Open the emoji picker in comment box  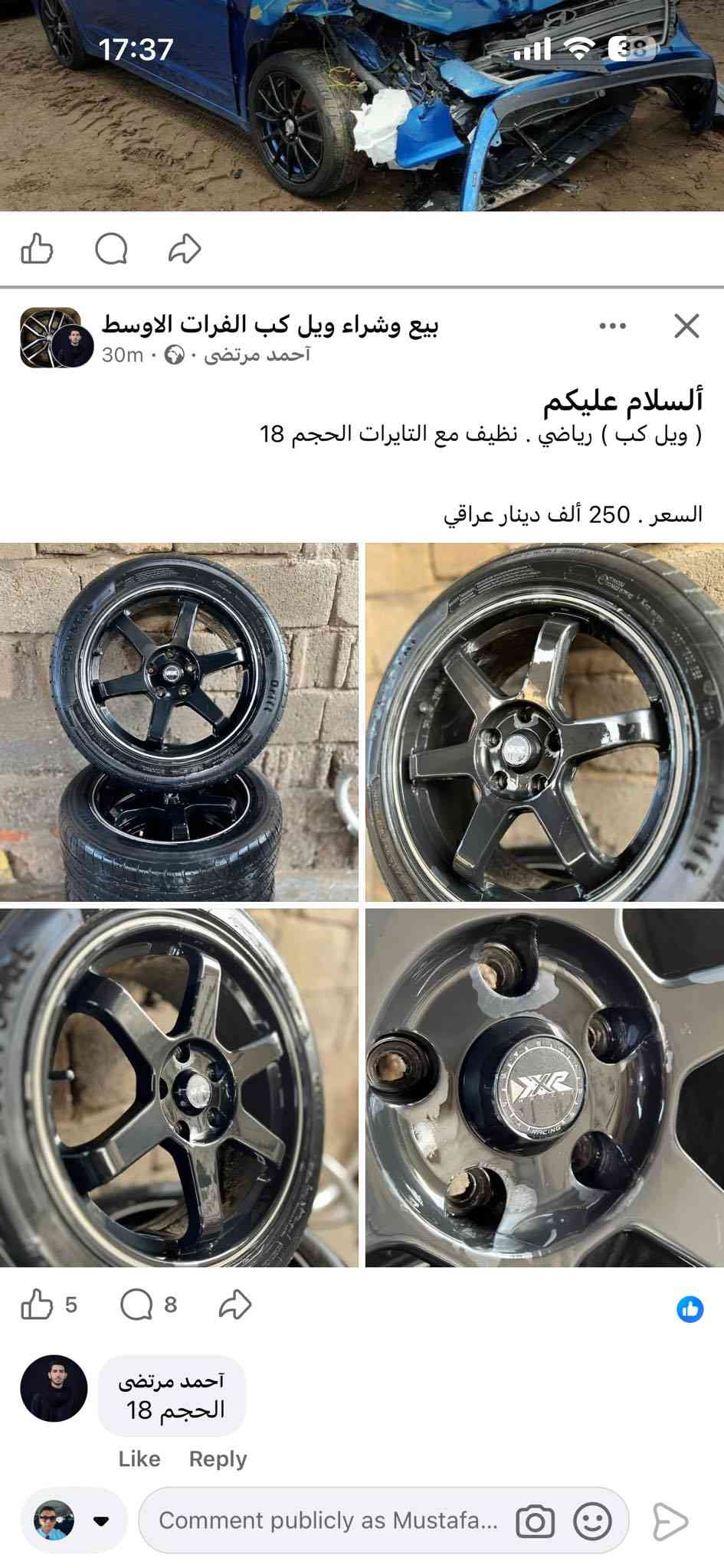592,1521
